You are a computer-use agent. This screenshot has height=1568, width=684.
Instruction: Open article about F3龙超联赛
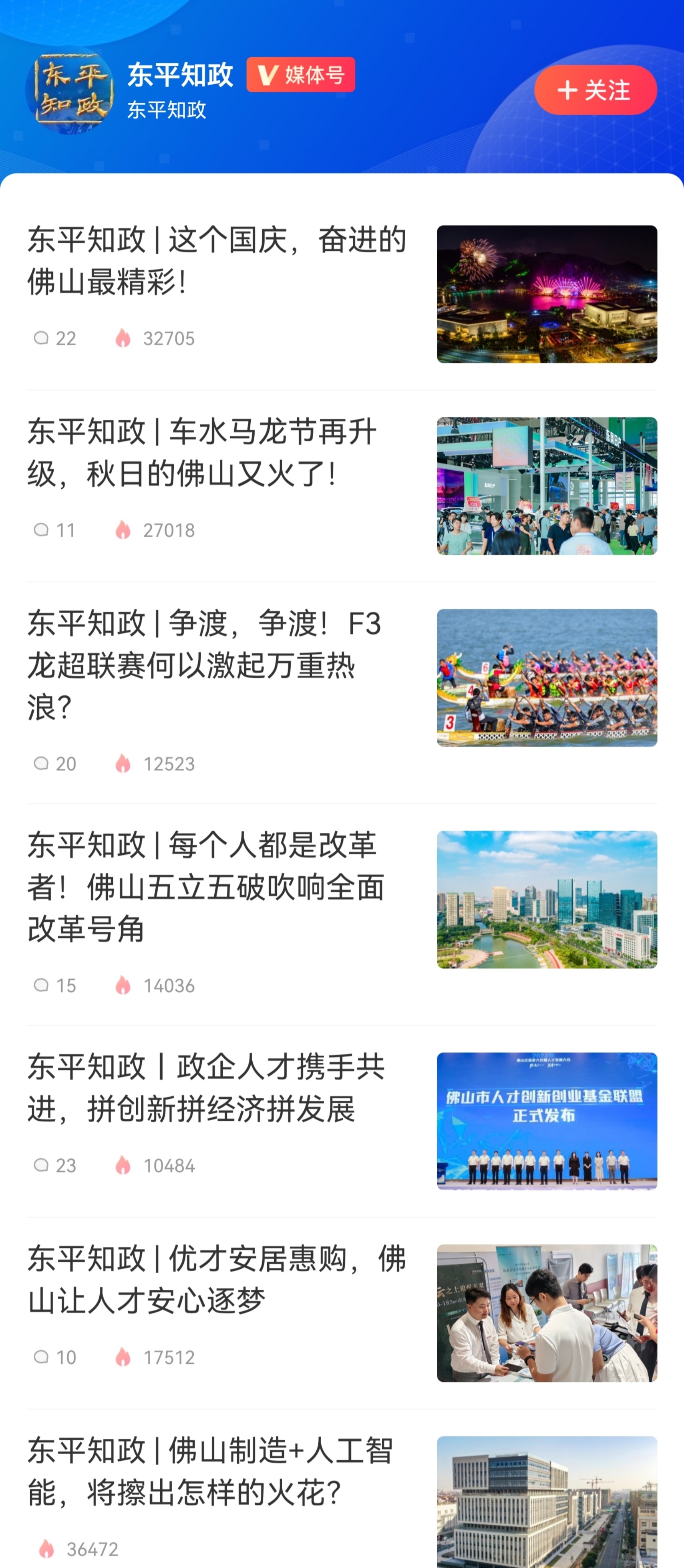point(204,665)
